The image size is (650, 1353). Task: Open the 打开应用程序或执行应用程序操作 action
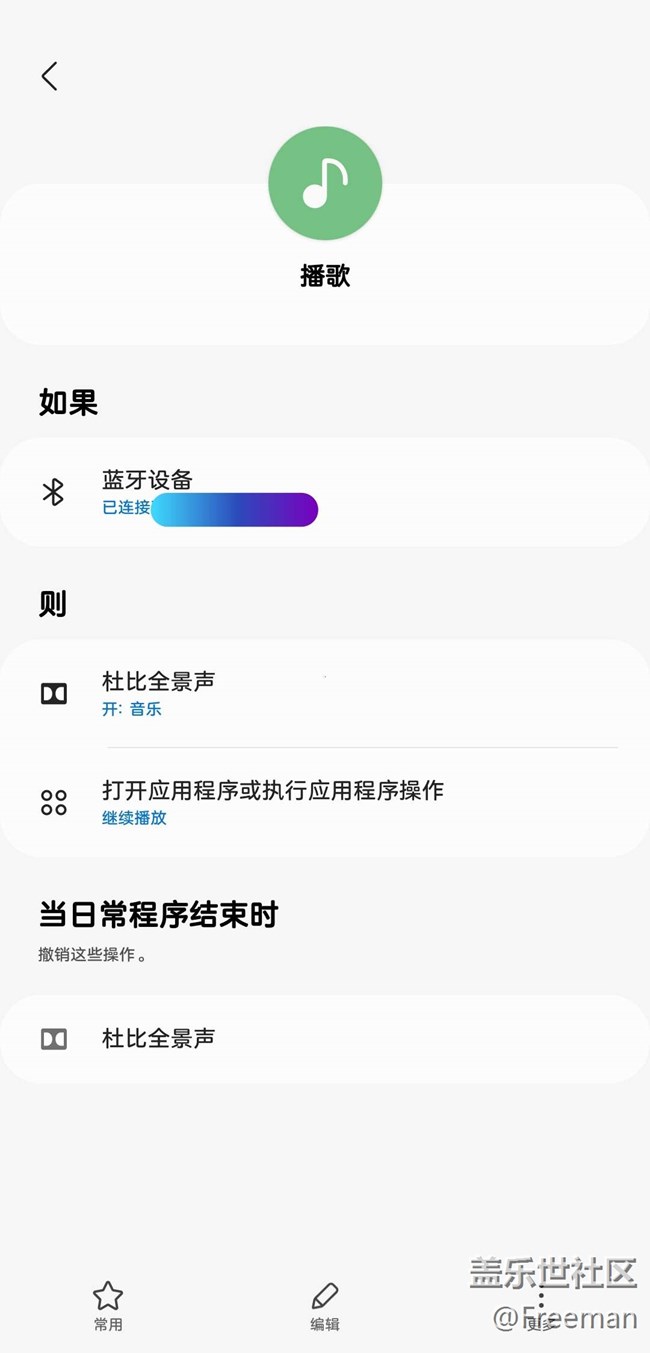324,802
